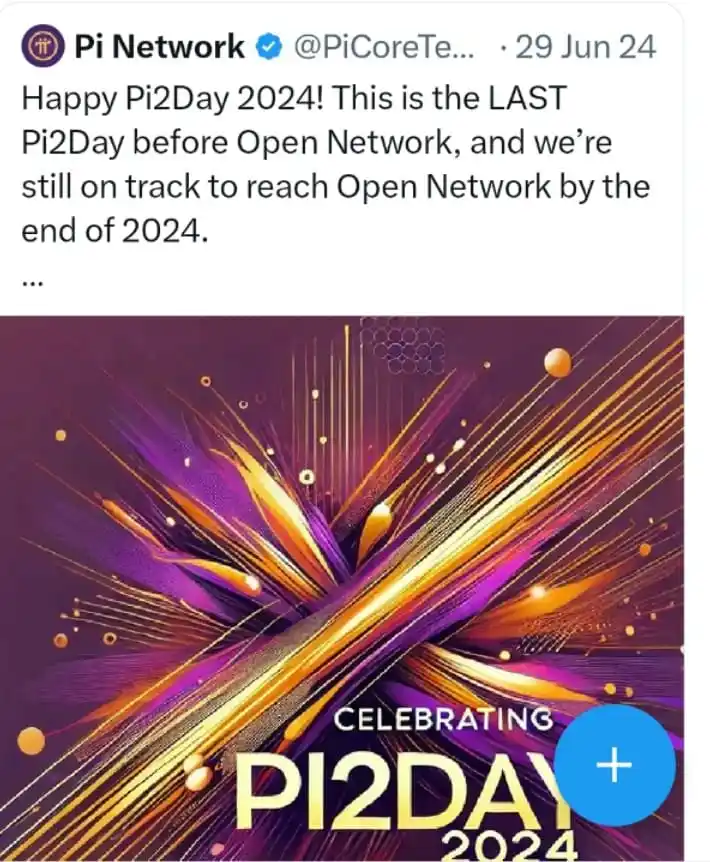Viewport: 710px width, 862px height.
Task: Open the Pi2Day 2024 image
Action: 300,560
